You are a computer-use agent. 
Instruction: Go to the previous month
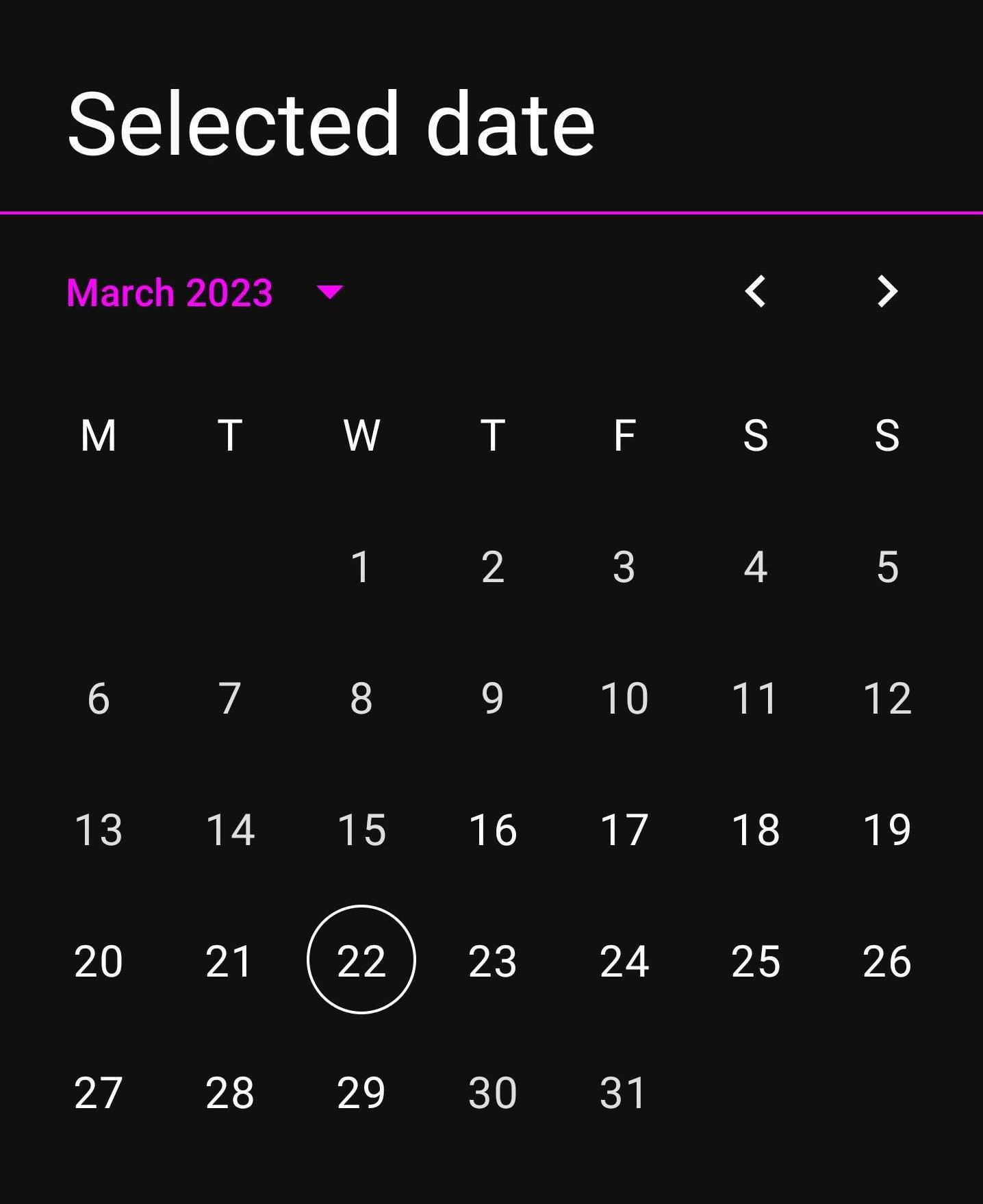(755, 292)
